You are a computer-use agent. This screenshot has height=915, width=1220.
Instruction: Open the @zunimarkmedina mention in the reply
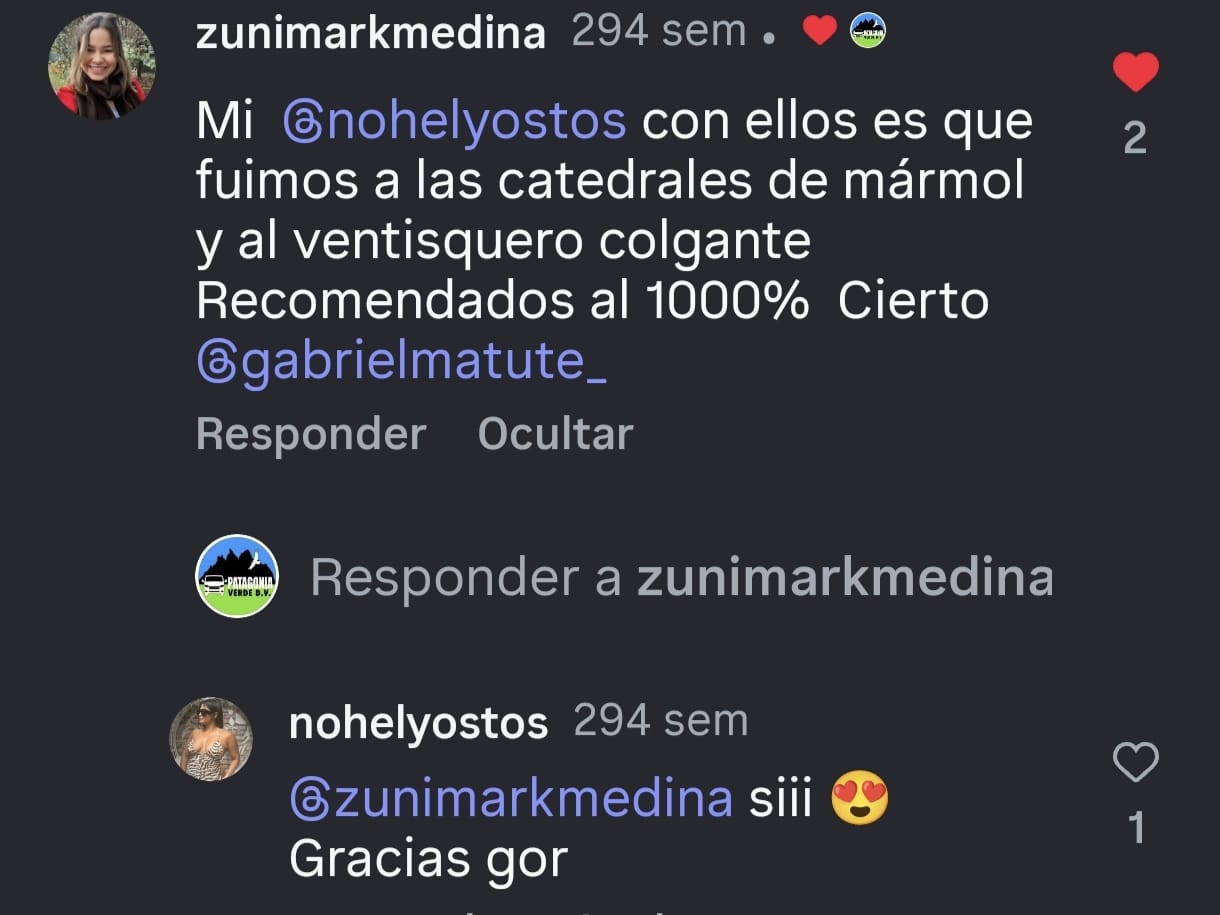point(511,800)
